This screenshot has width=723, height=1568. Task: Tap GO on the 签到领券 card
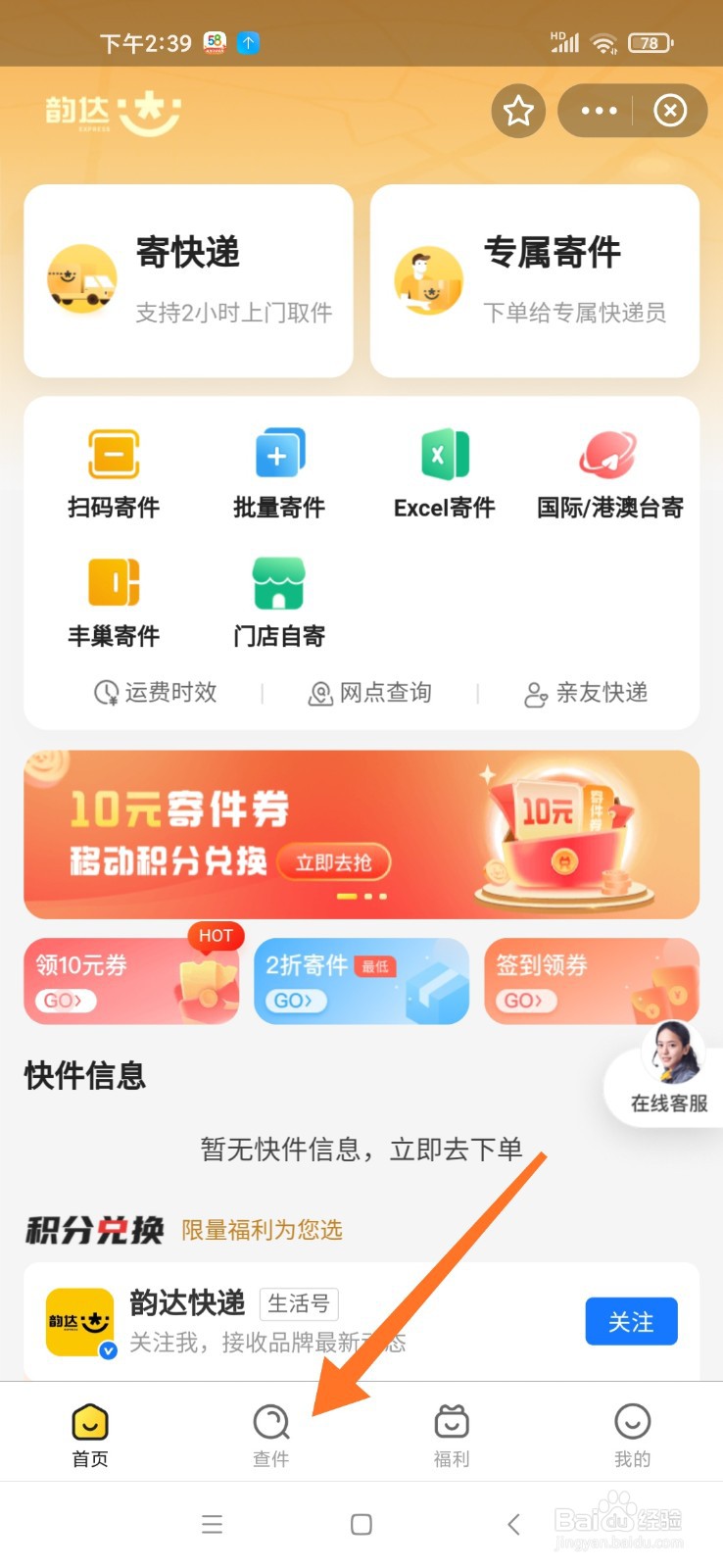(526, 1001)
